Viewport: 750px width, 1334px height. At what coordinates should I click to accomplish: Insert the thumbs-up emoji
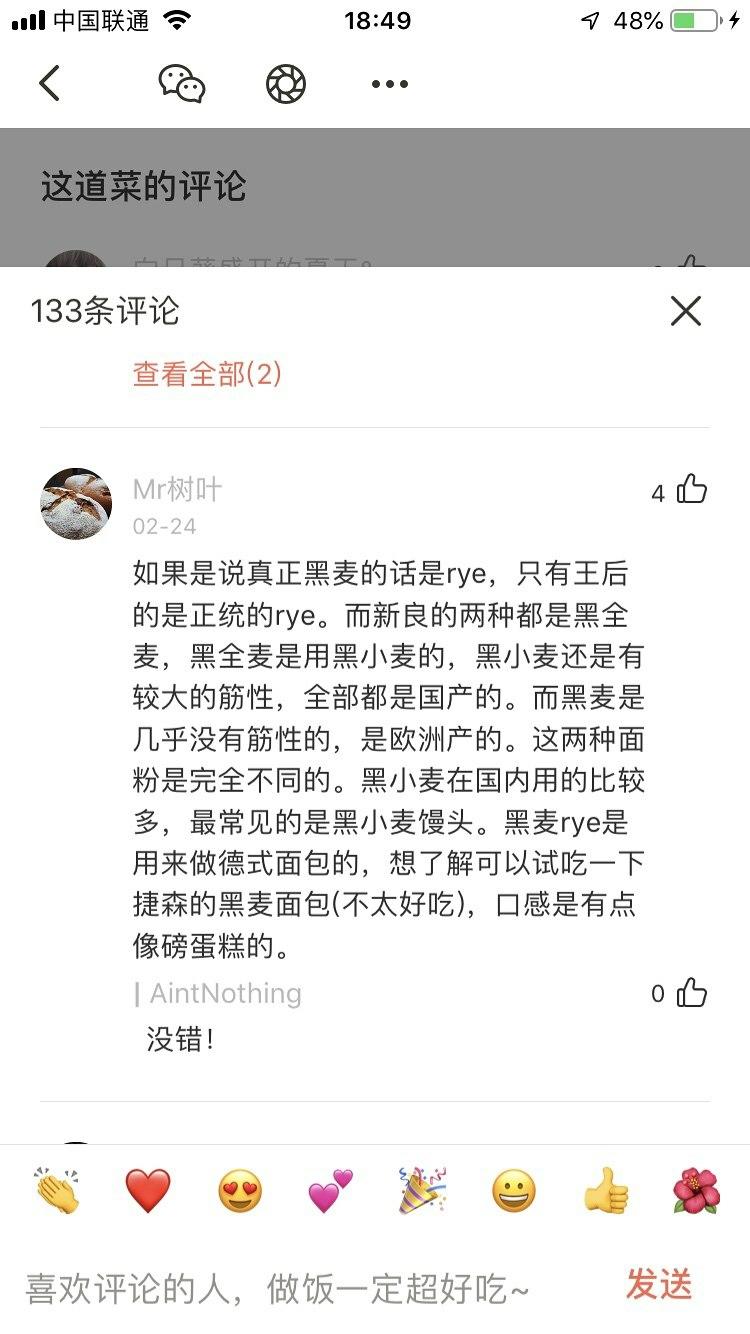(x=605, y=1190)
